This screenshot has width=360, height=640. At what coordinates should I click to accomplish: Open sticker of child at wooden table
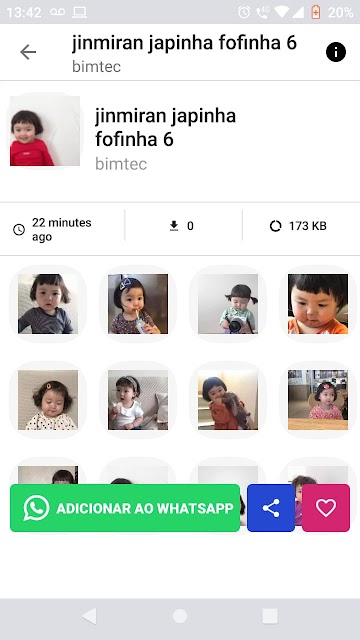[318, 400]
